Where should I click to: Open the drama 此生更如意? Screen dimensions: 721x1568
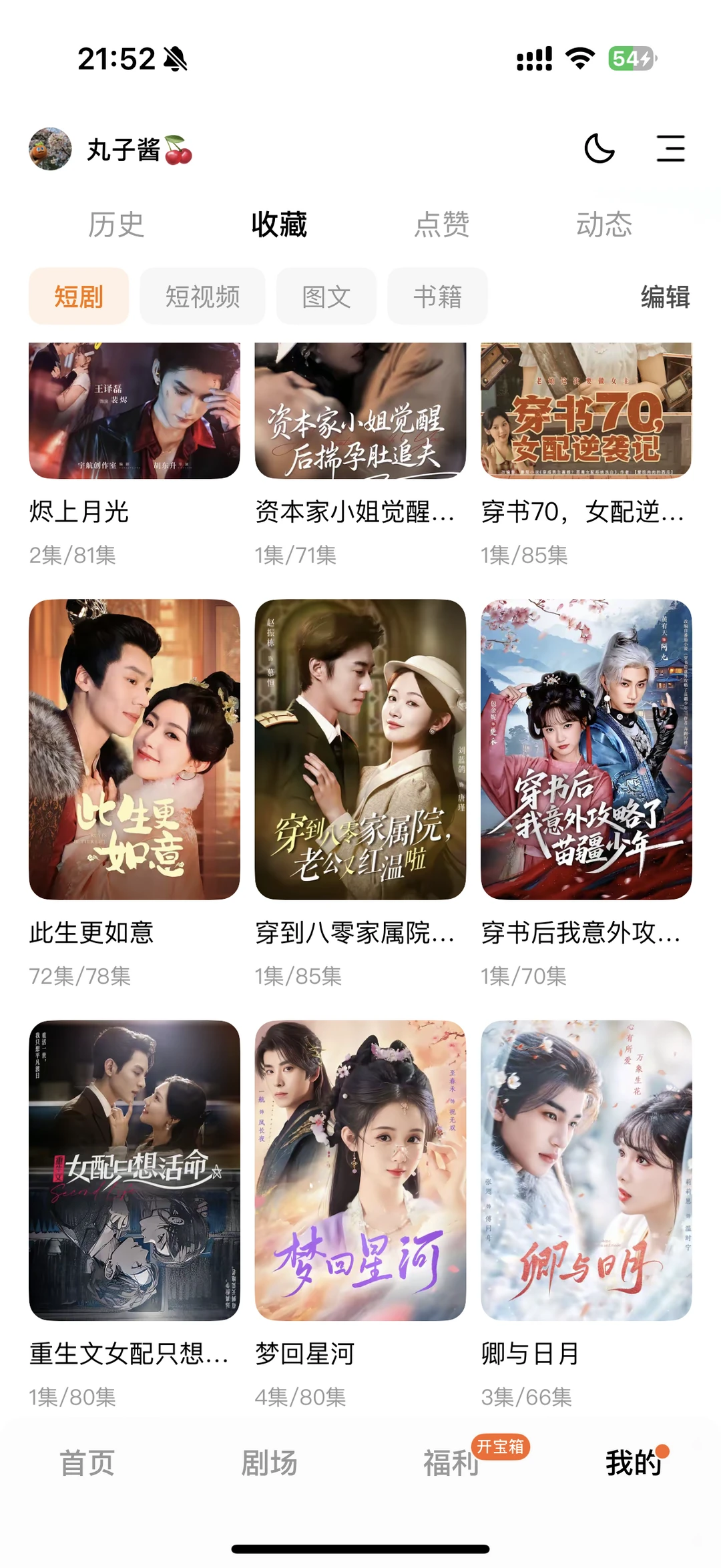pyautogui.click(x=134, y=749)
